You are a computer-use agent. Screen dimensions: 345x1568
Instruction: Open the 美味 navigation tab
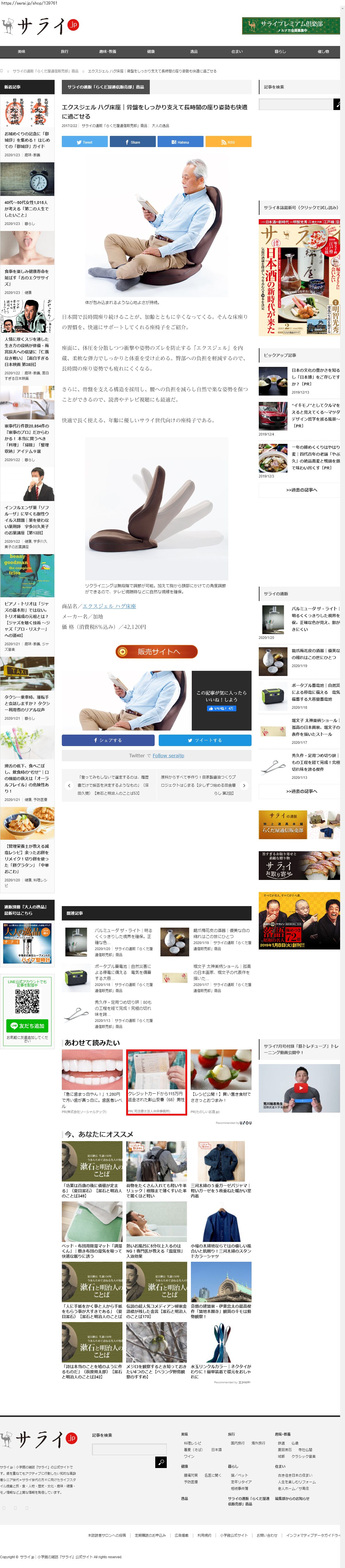point(21,51)
